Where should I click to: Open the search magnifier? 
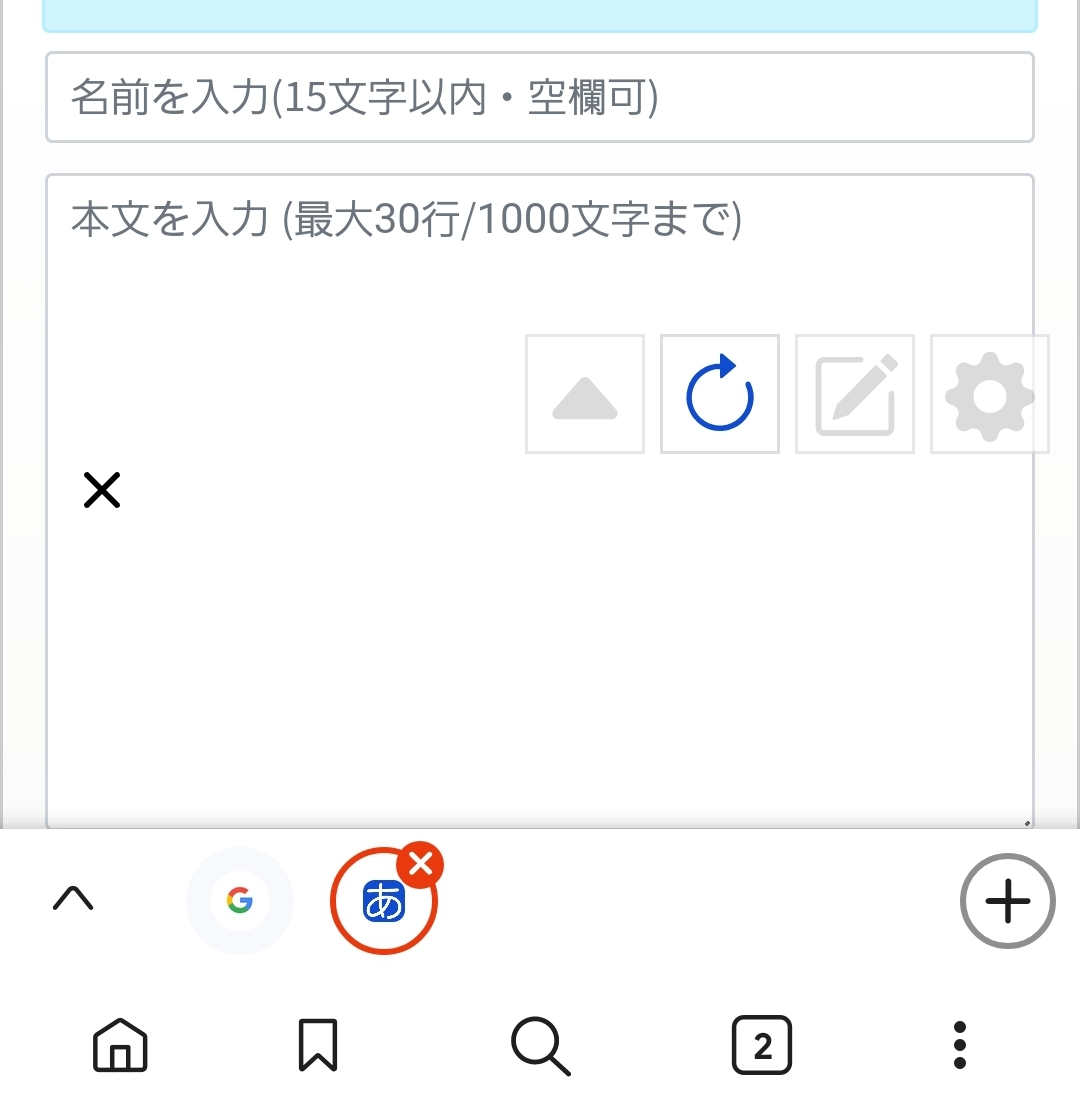click(x=540, y=1046)
